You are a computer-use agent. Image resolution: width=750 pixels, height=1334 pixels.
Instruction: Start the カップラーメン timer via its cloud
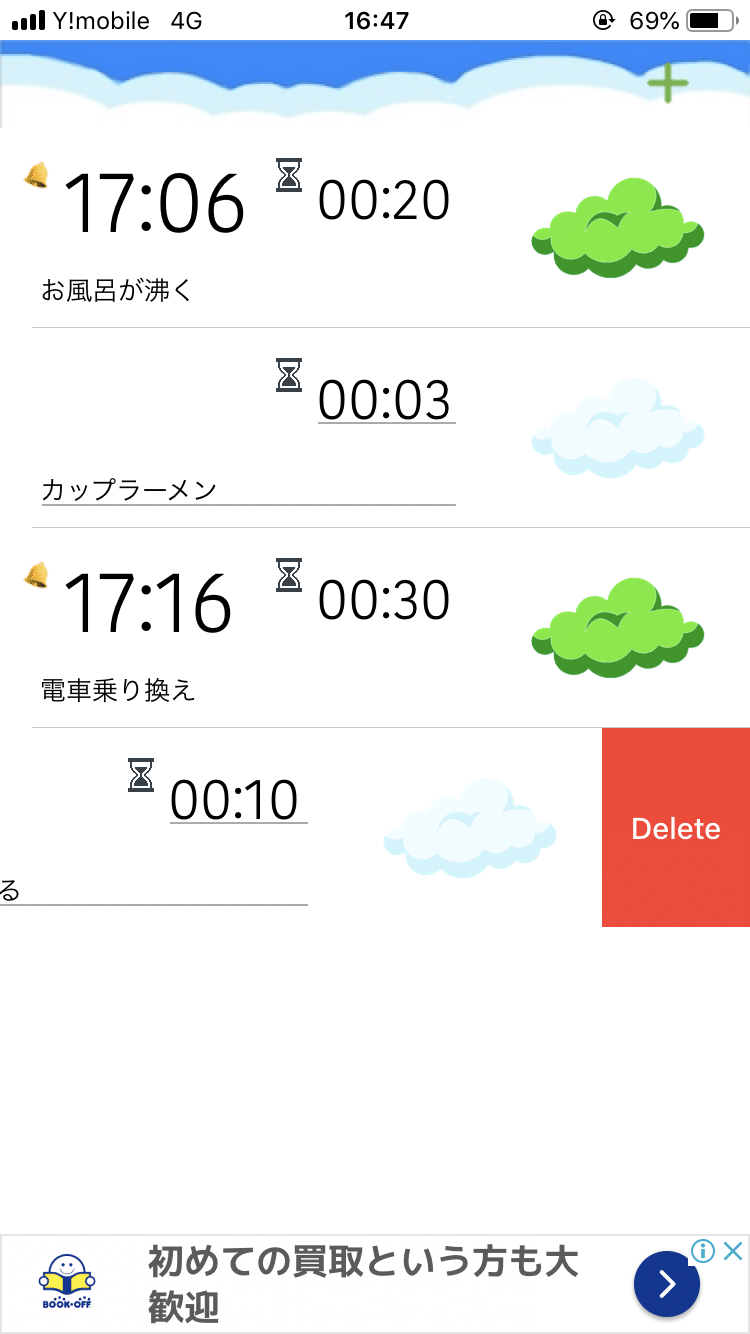617,428
